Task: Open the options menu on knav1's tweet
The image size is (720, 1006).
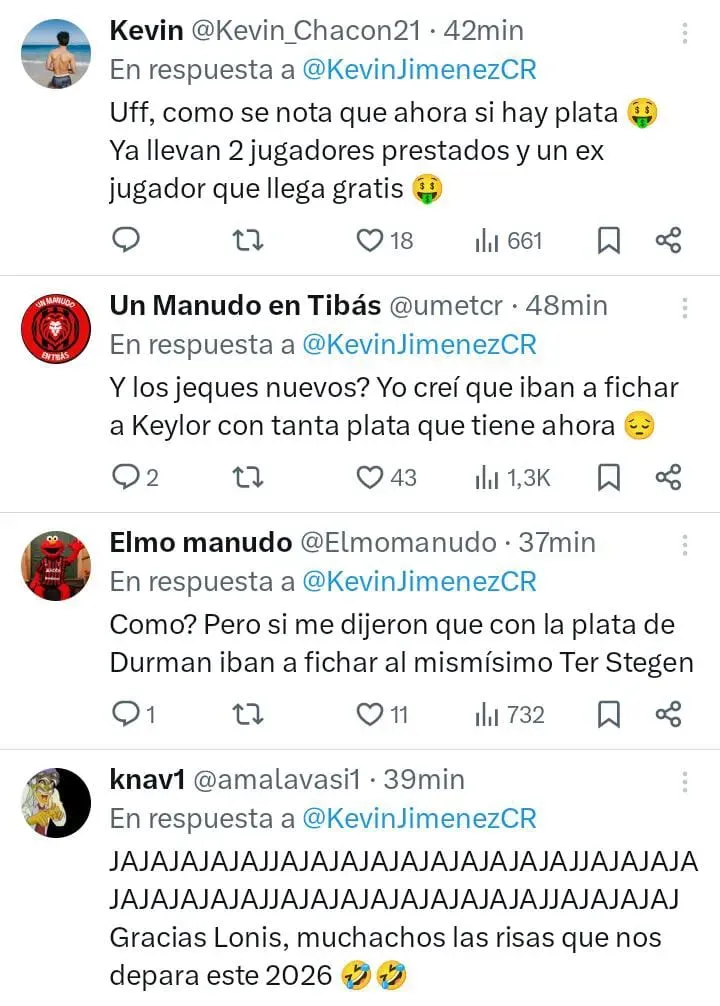Action: coord(685,781)
